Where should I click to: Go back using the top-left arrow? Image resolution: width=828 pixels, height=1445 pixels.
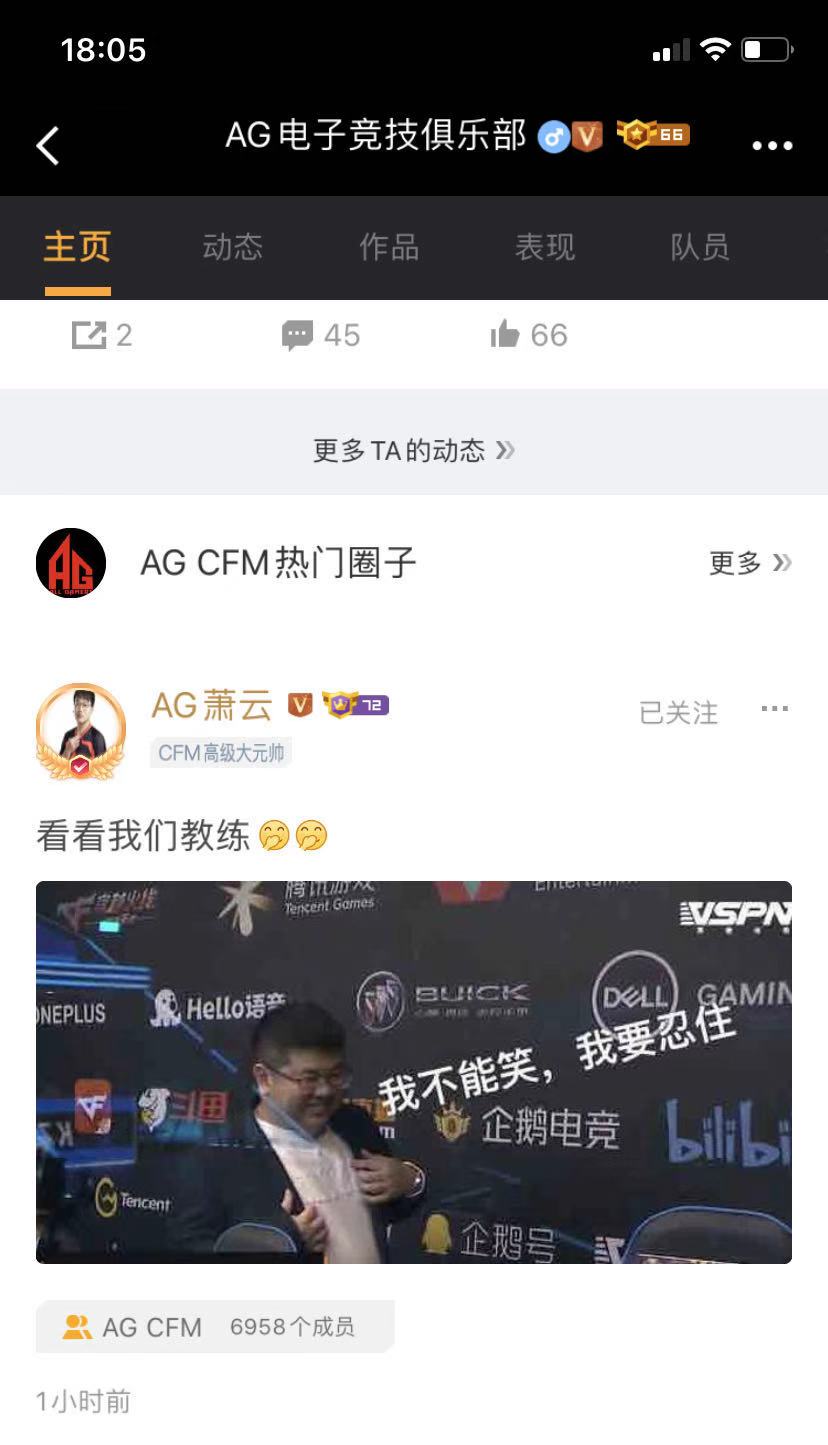[x=48, y=145]
